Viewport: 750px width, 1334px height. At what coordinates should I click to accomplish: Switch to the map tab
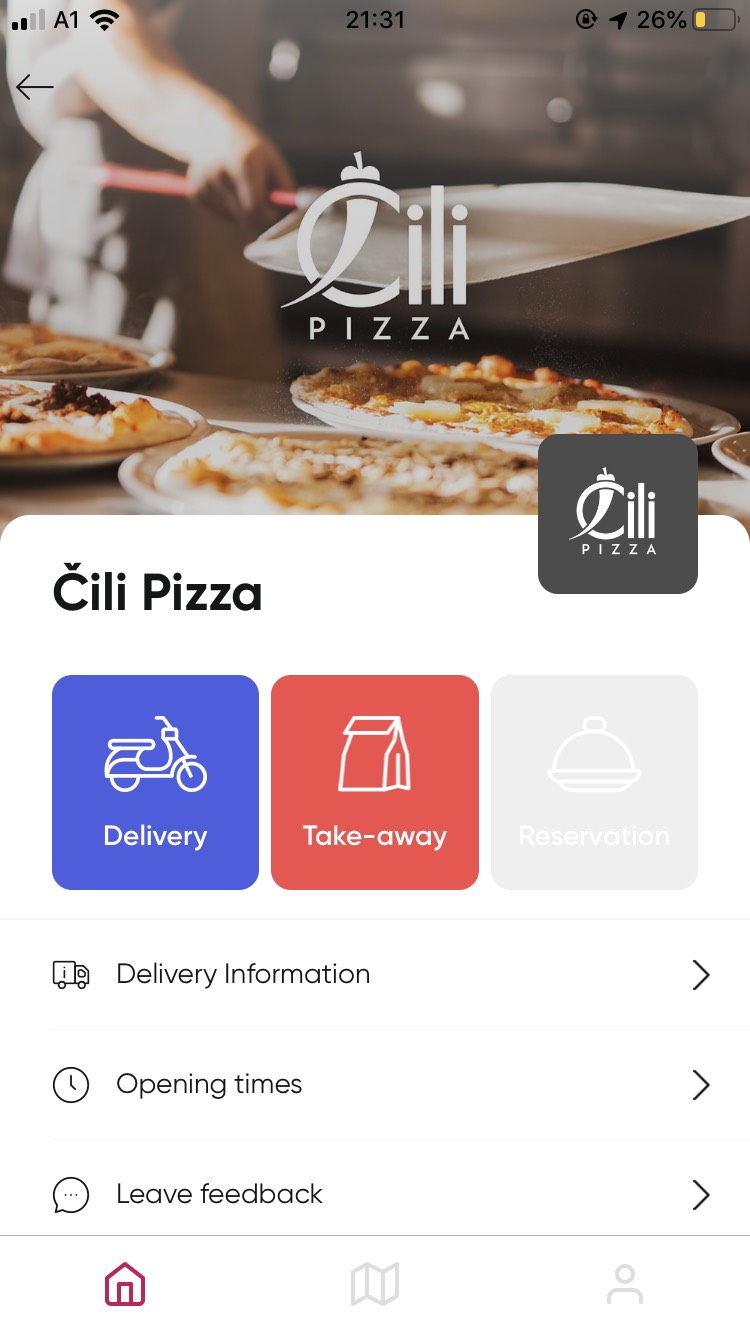coord(375,1284)
